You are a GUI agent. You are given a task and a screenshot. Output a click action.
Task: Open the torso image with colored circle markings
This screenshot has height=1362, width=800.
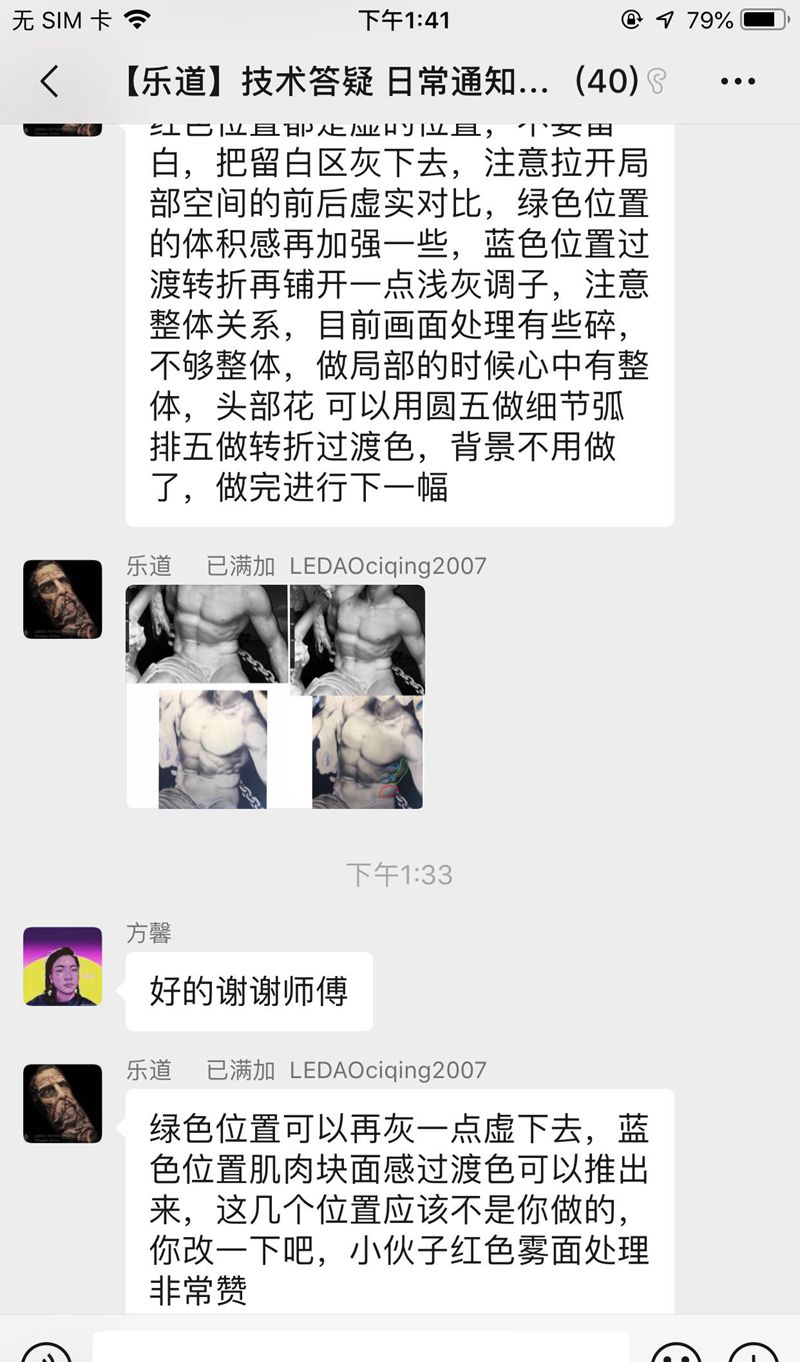point(367,752)
